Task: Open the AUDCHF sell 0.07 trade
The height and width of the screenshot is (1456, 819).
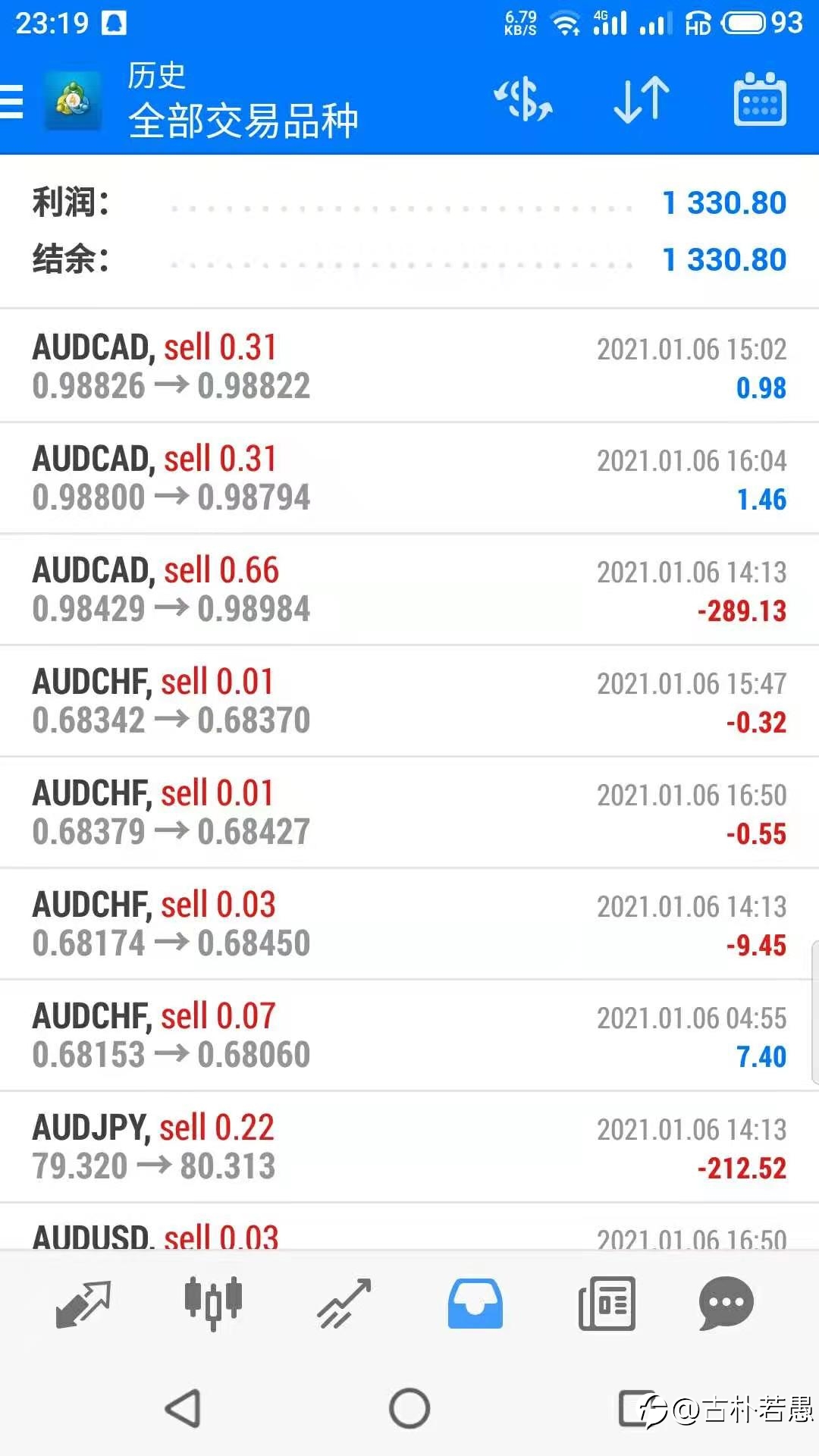Action: 409,1036
